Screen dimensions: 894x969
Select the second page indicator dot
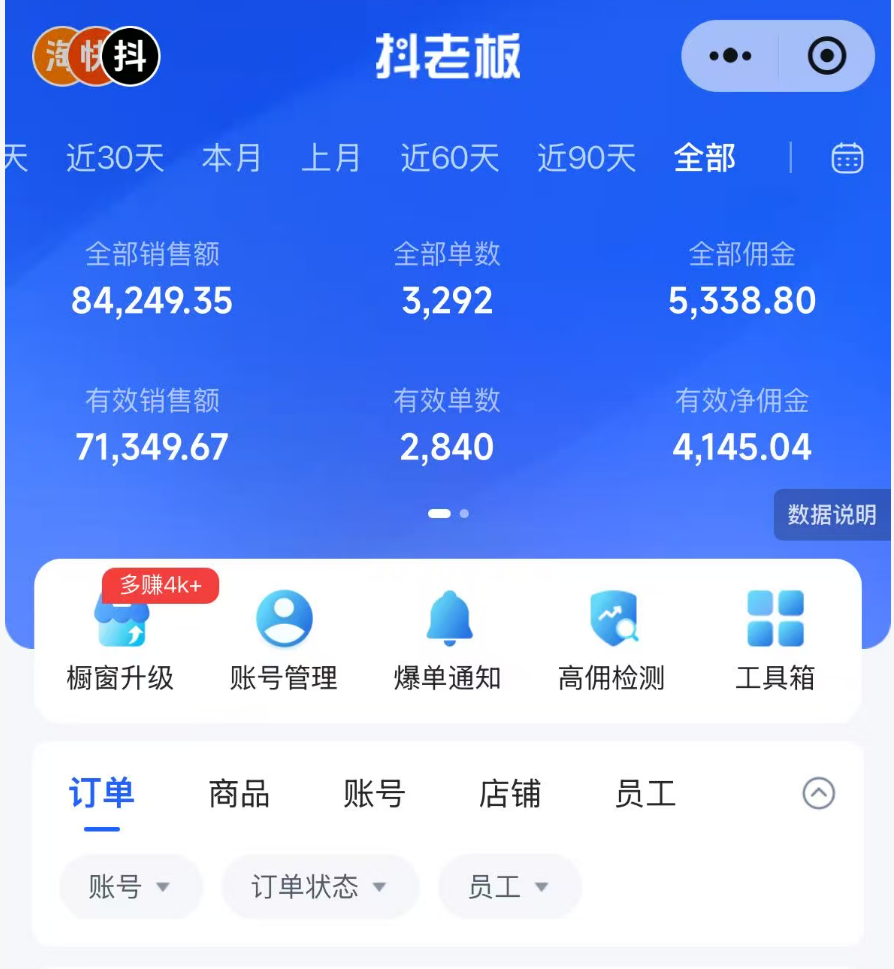coord(464,514)
